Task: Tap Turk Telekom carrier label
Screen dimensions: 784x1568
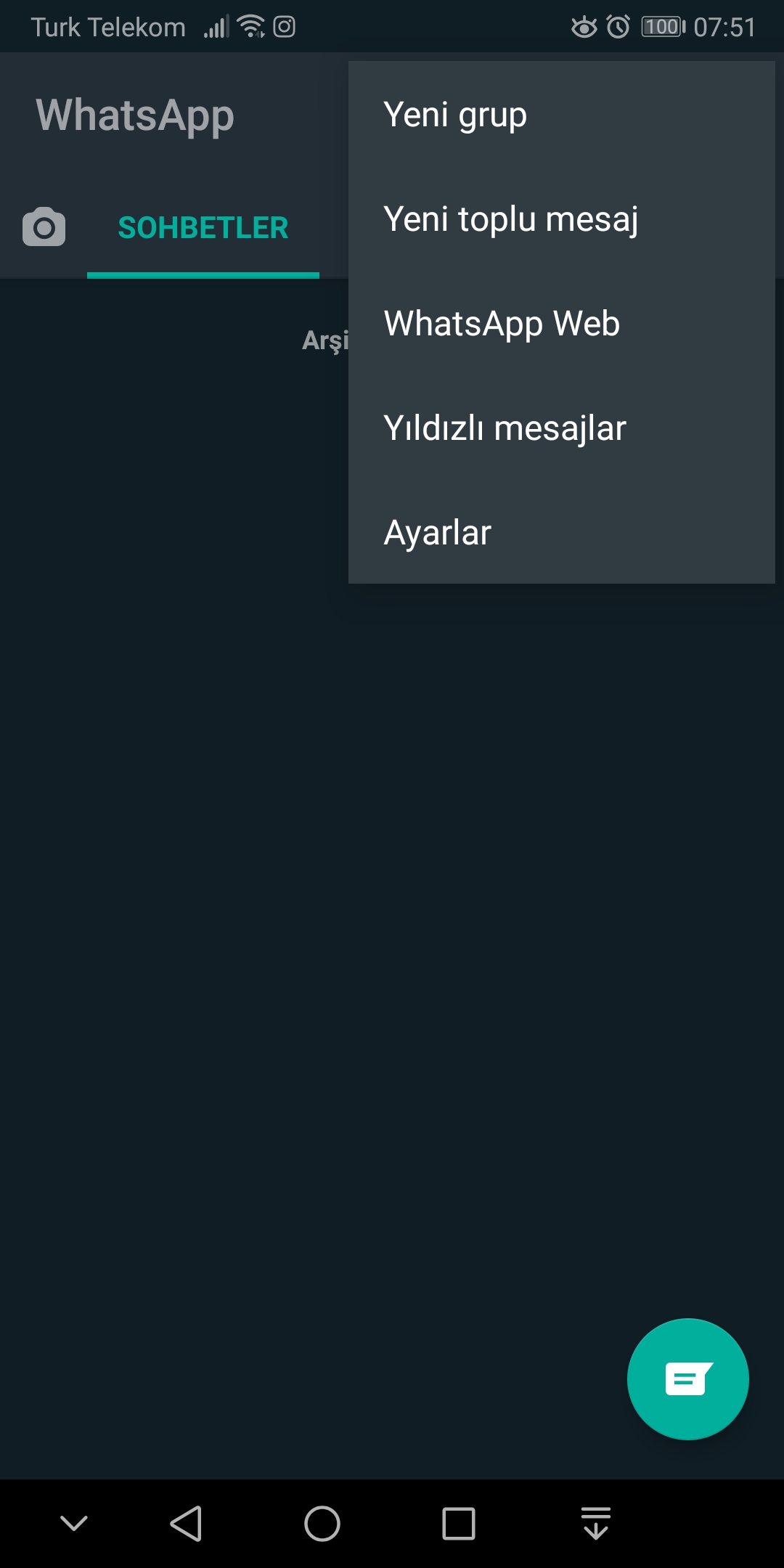Action: [x=109, y=25]
